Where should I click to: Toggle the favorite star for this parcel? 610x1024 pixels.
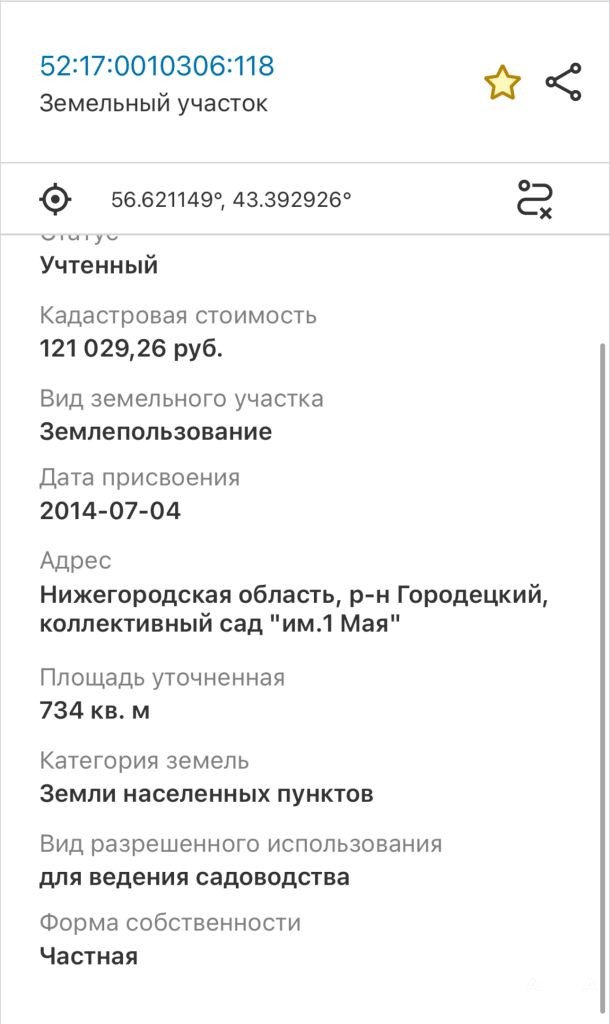(502, 82)
